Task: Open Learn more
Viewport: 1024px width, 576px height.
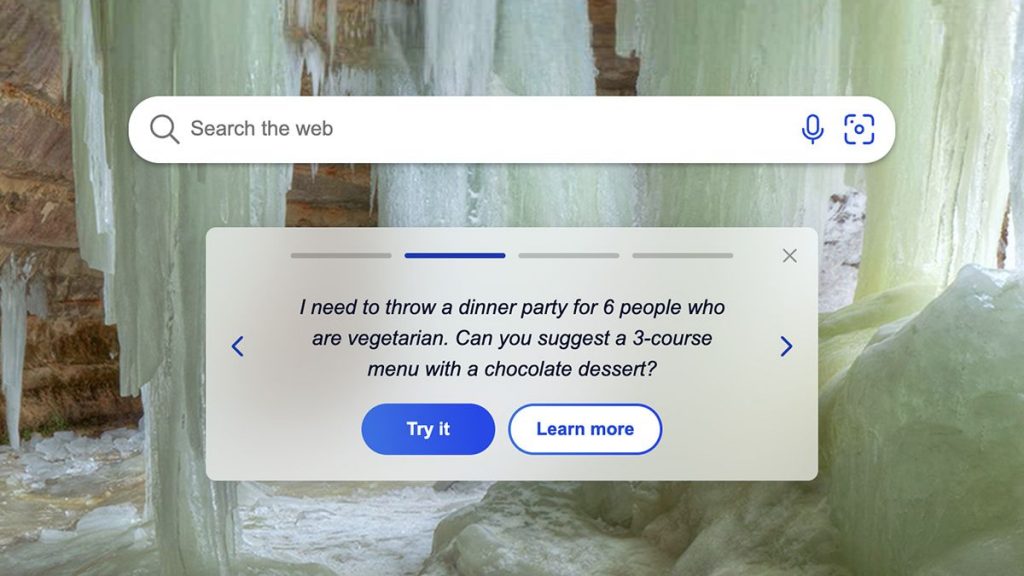Action: (x=585, y=429)
